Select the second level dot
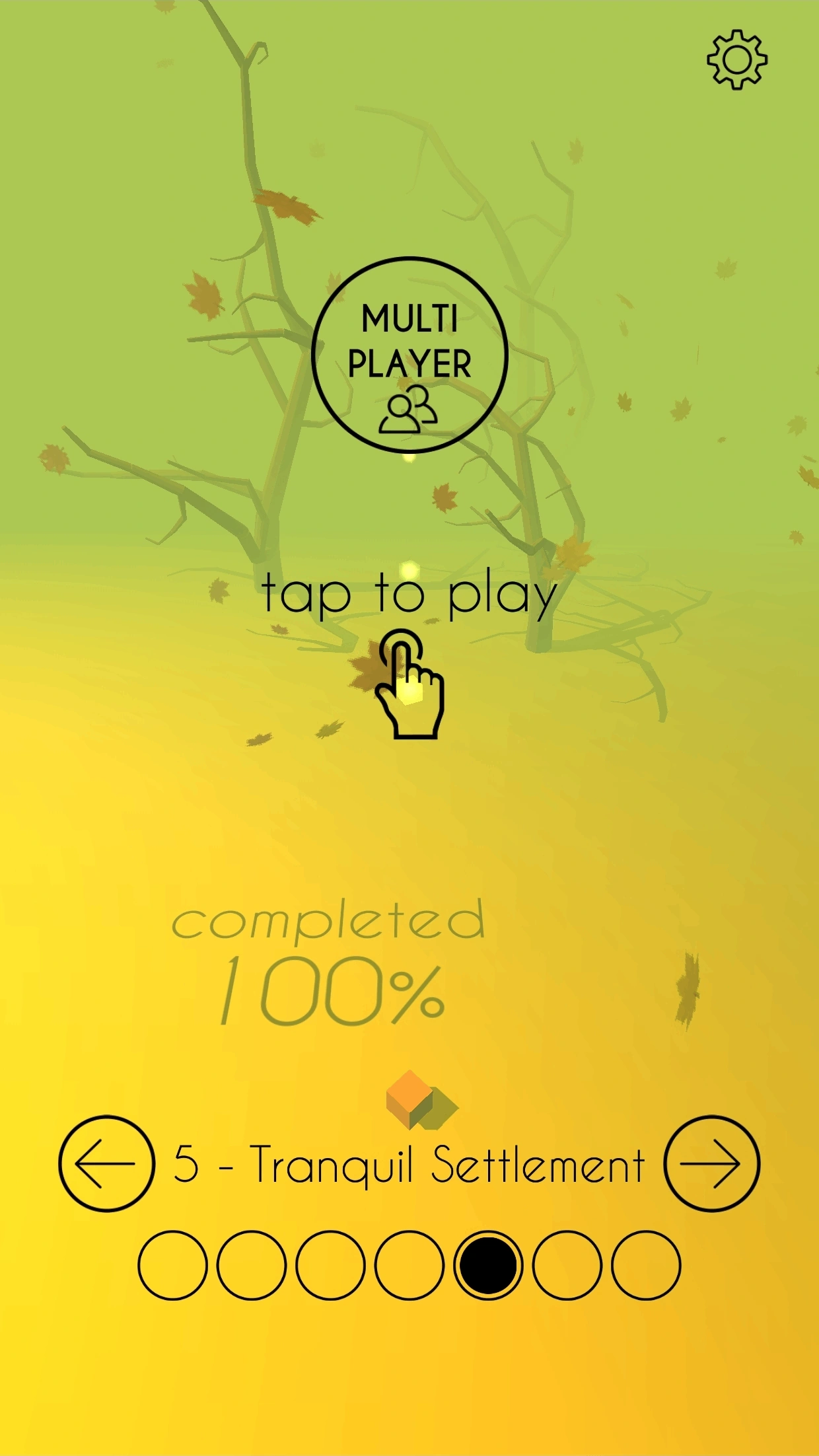Screen dimensions: 819x1456 [x=251, y=1265]
